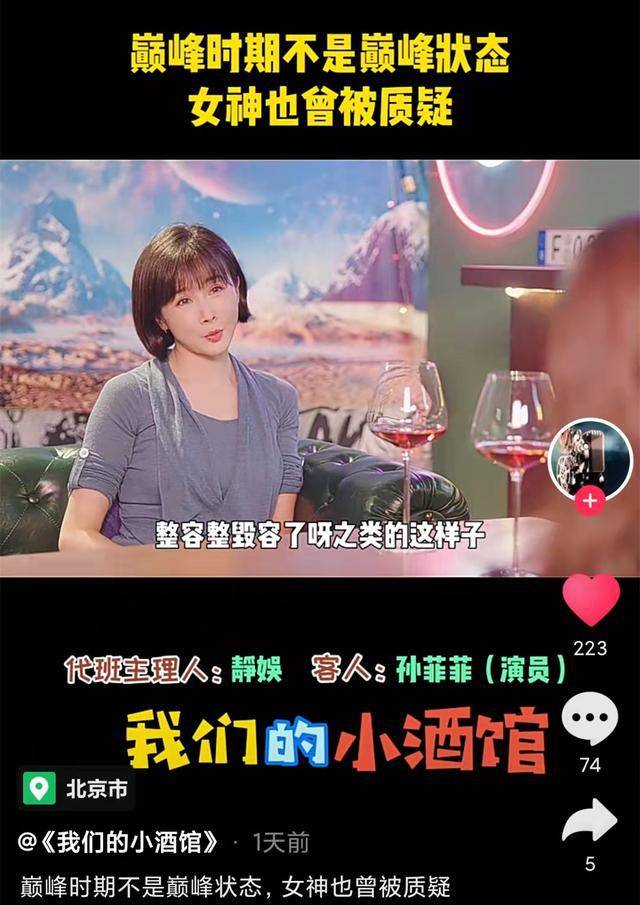Open the 北京市 location tag

[78, 789]
